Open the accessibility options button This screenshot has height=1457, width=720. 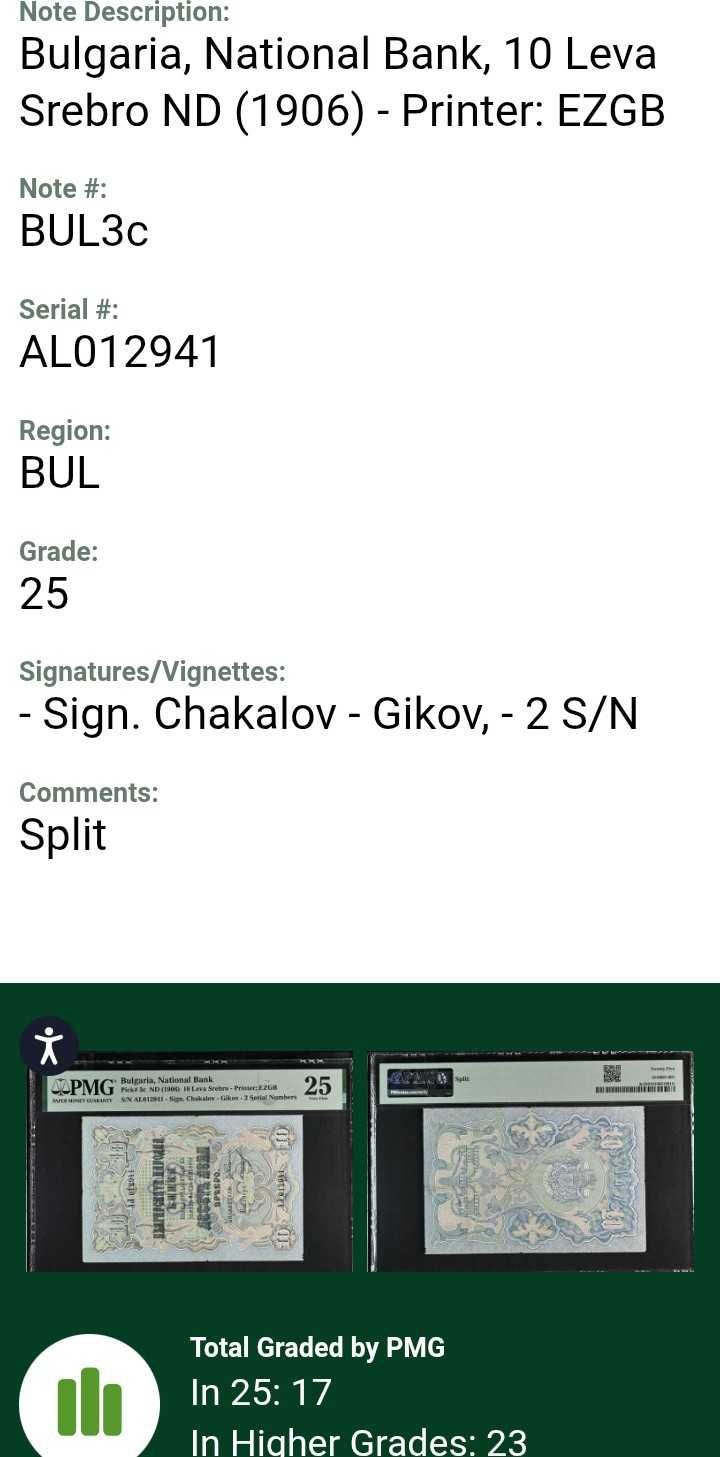coord(48,1046)
